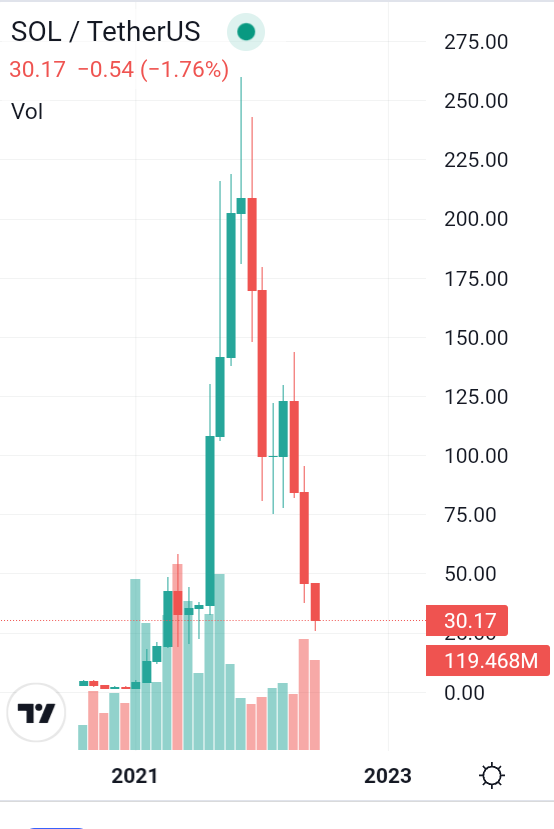Open the chart settings gear icon
The image size is (554, 829).
pyautogui.click(x=492, y=776)
